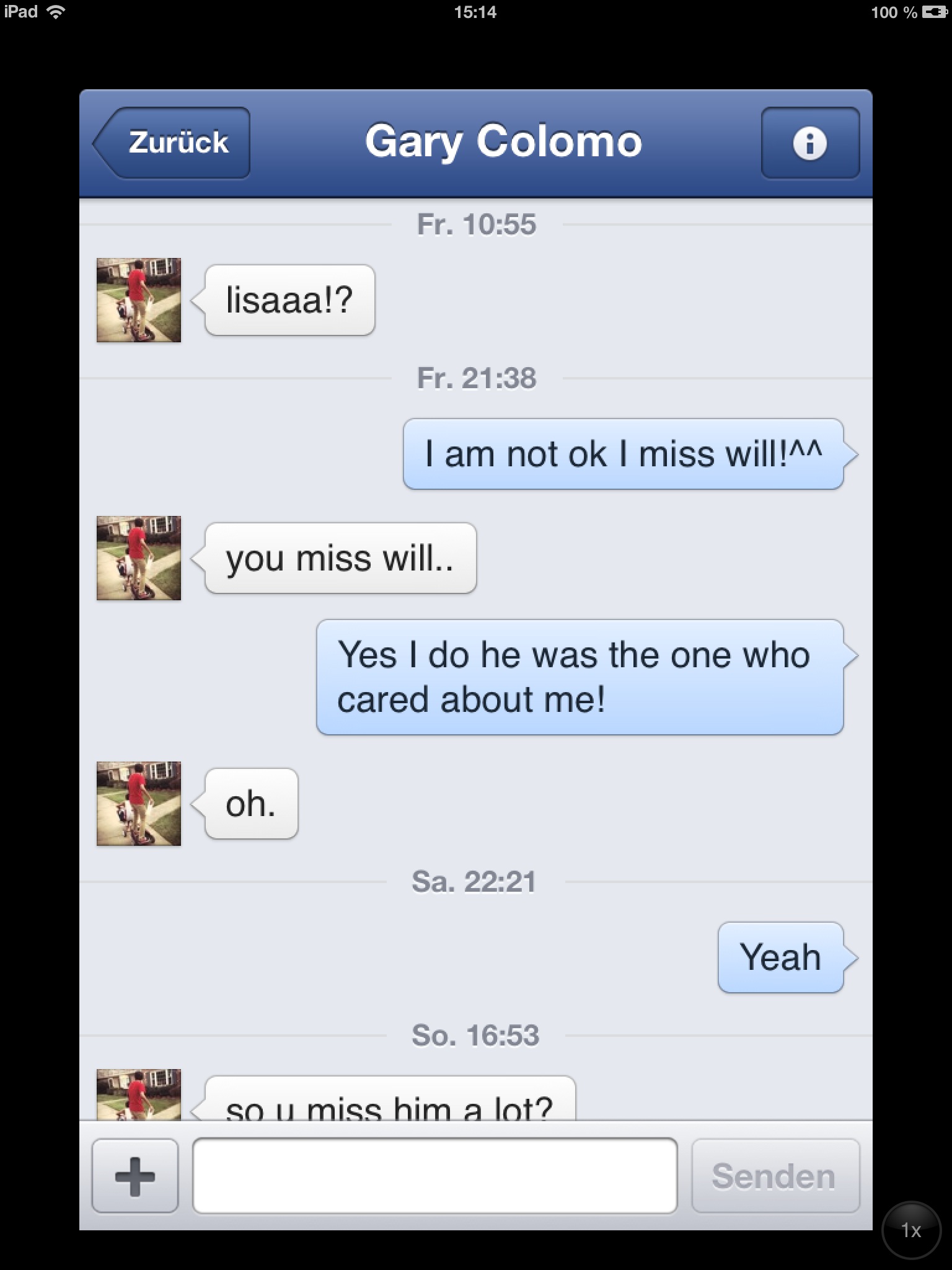The width and height of the screenshot is (952, 1270).
Task: Tap the Senden button
Action: tap(775, 1176)
